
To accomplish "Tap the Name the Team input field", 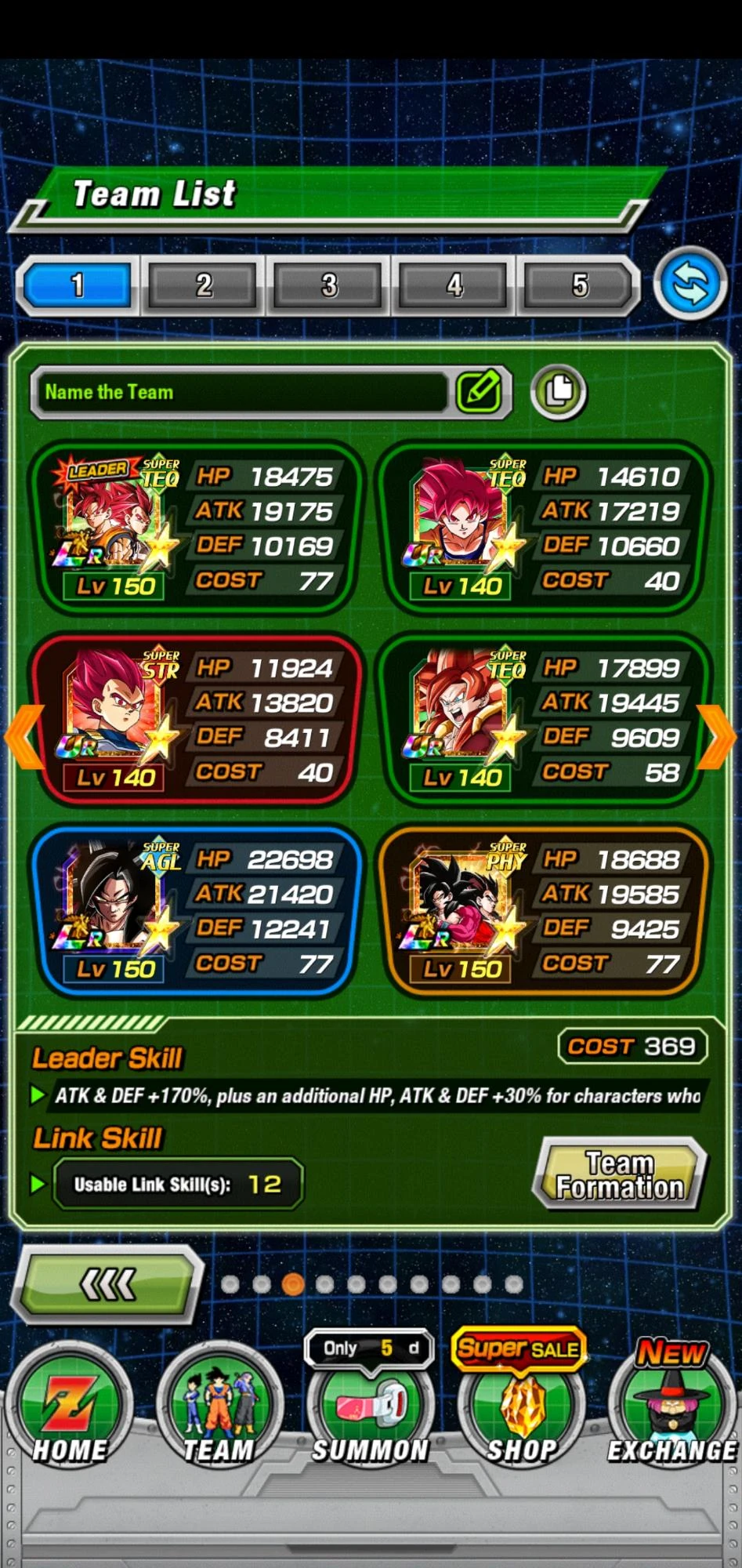I will coord(243,392).
